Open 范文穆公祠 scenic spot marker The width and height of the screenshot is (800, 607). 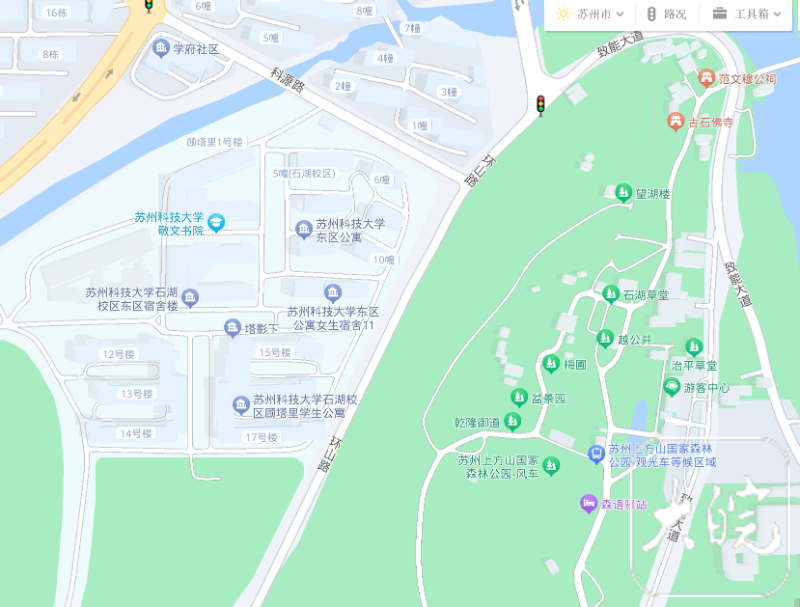coord(708,78)
